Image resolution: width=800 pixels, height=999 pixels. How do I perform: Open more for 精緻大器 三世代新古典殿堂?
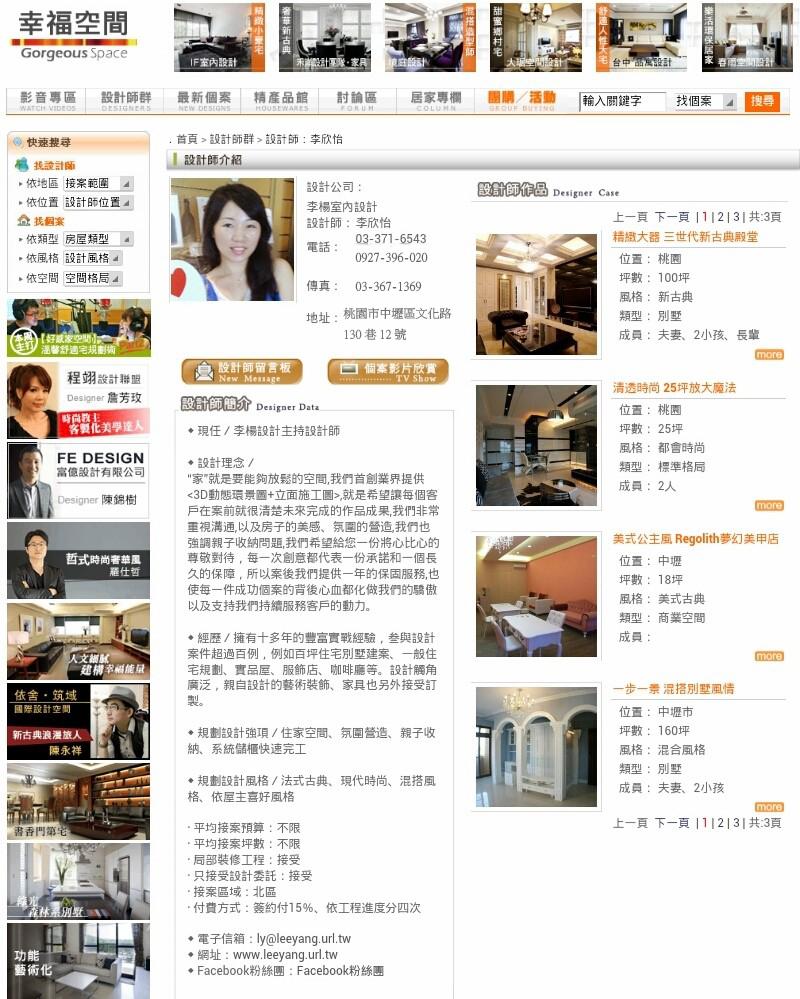click(769, 355)
